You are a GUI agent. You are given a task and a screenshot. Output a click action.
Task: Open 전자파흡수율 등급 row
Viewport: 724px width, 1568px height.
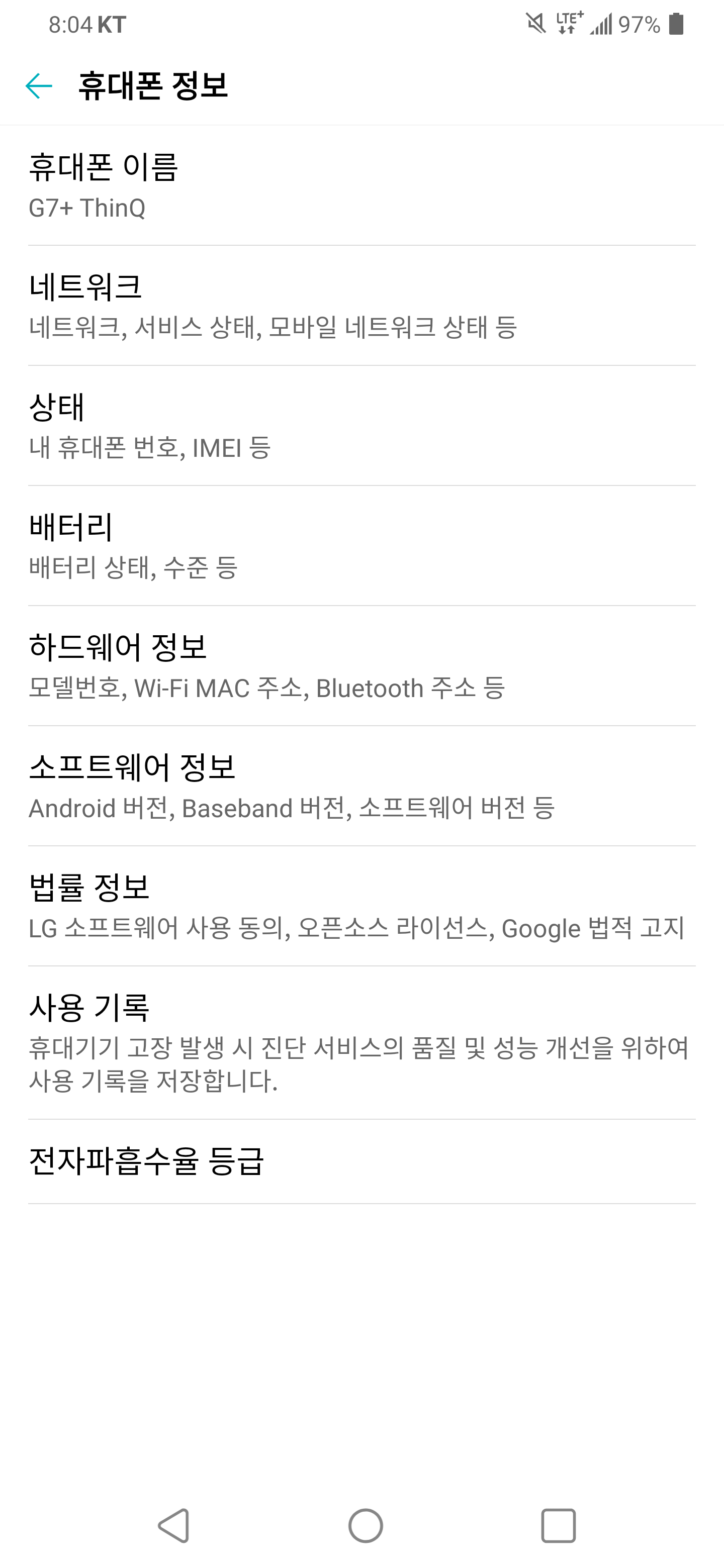coord(361,1161)
